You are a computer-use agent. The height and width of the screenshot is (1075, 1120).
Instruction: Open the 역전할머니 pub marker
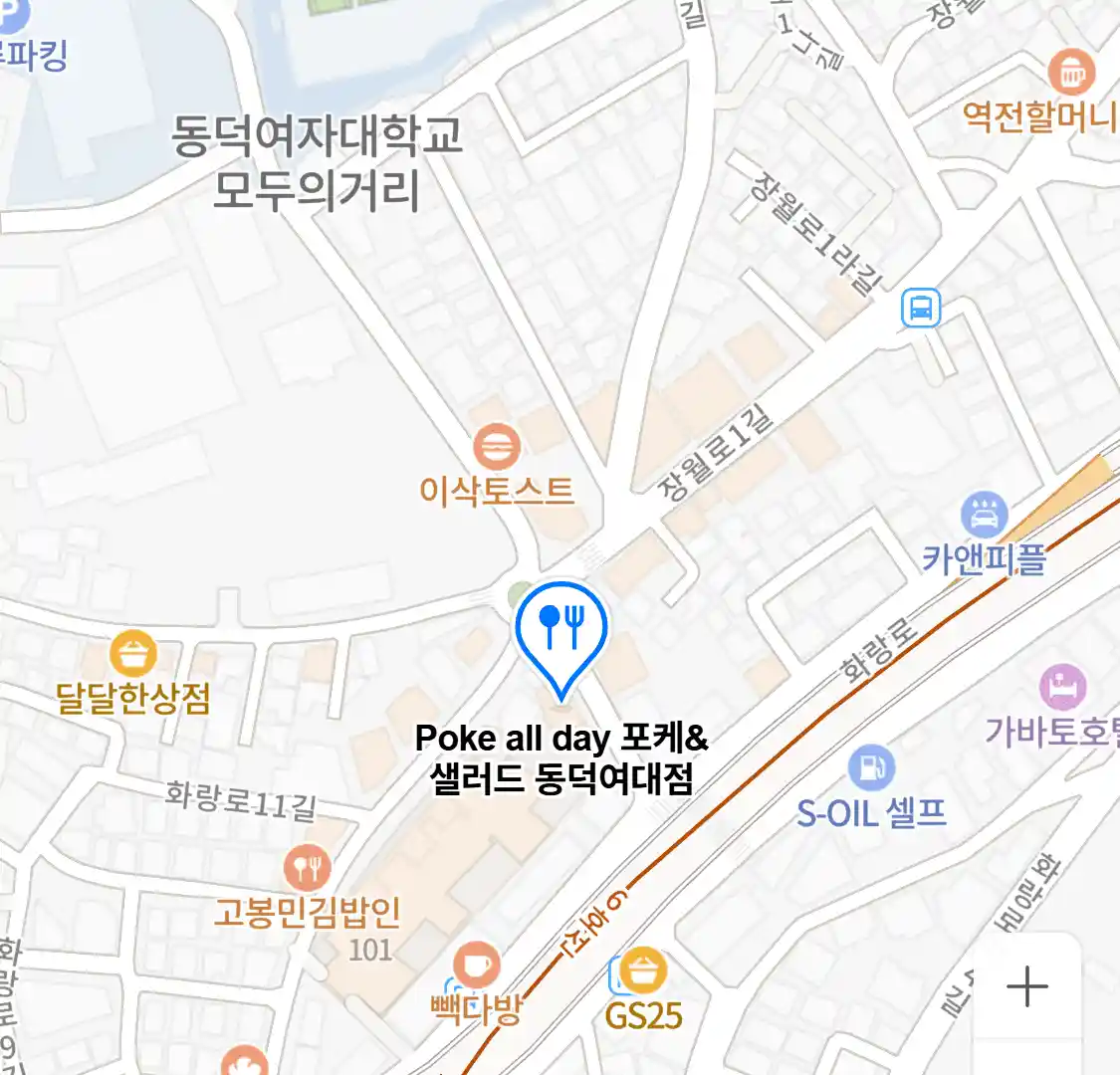(x=1071, y=72)
